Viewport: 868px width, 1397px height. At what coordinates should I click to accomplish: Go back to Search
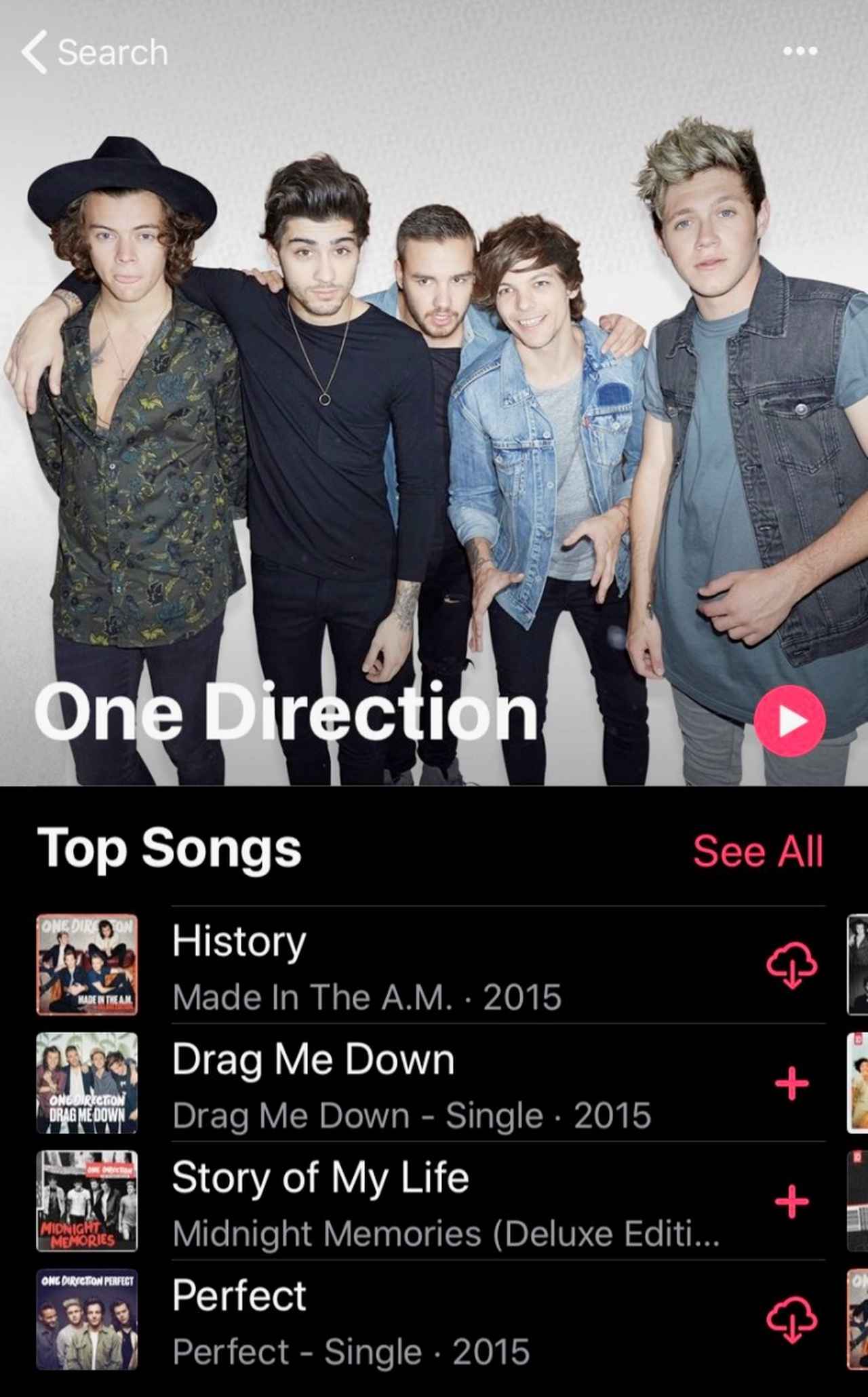(x=95, y=53)
